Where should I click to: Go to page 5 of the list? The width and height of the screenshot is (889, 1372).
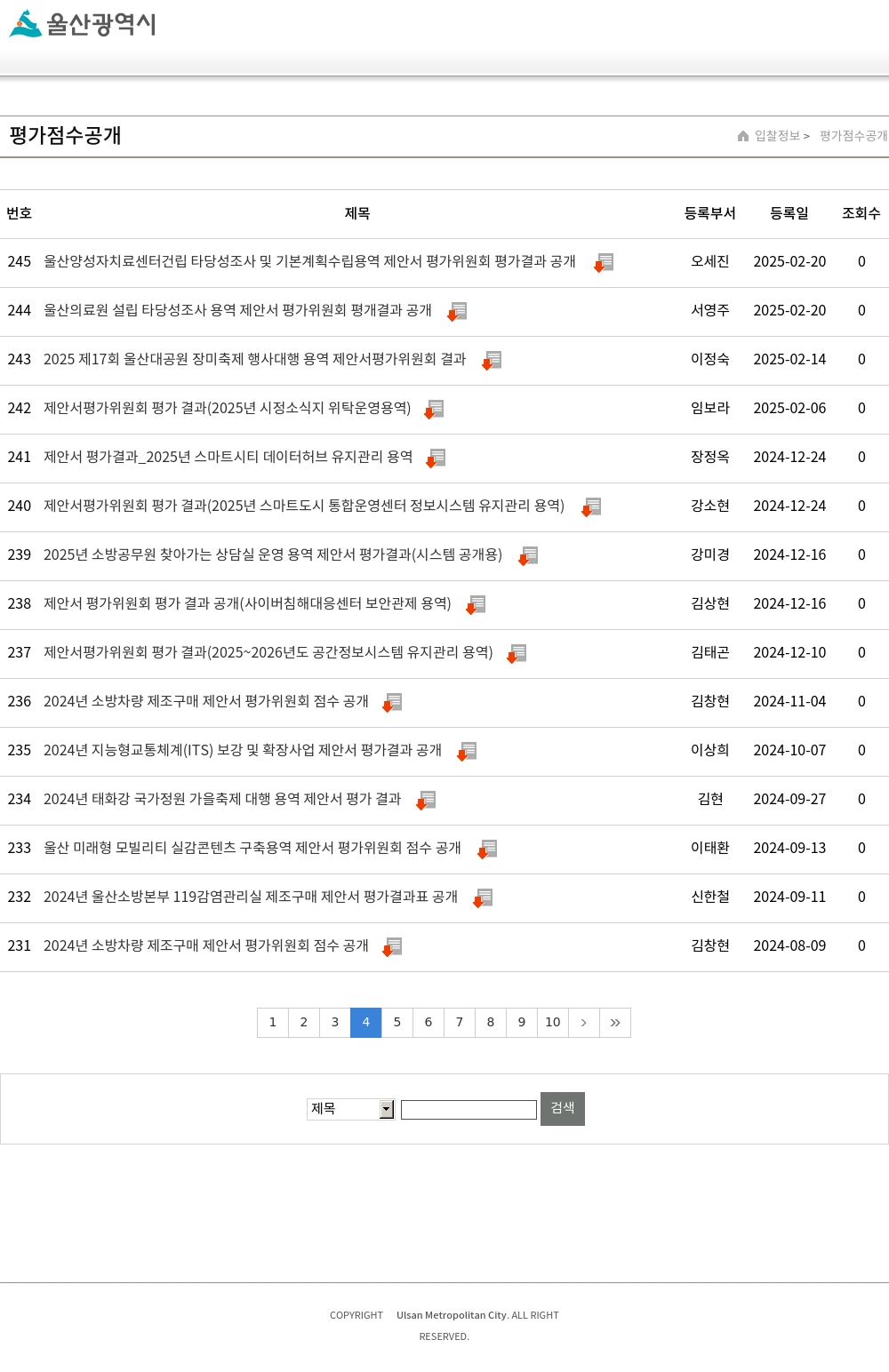(397, 1023)
